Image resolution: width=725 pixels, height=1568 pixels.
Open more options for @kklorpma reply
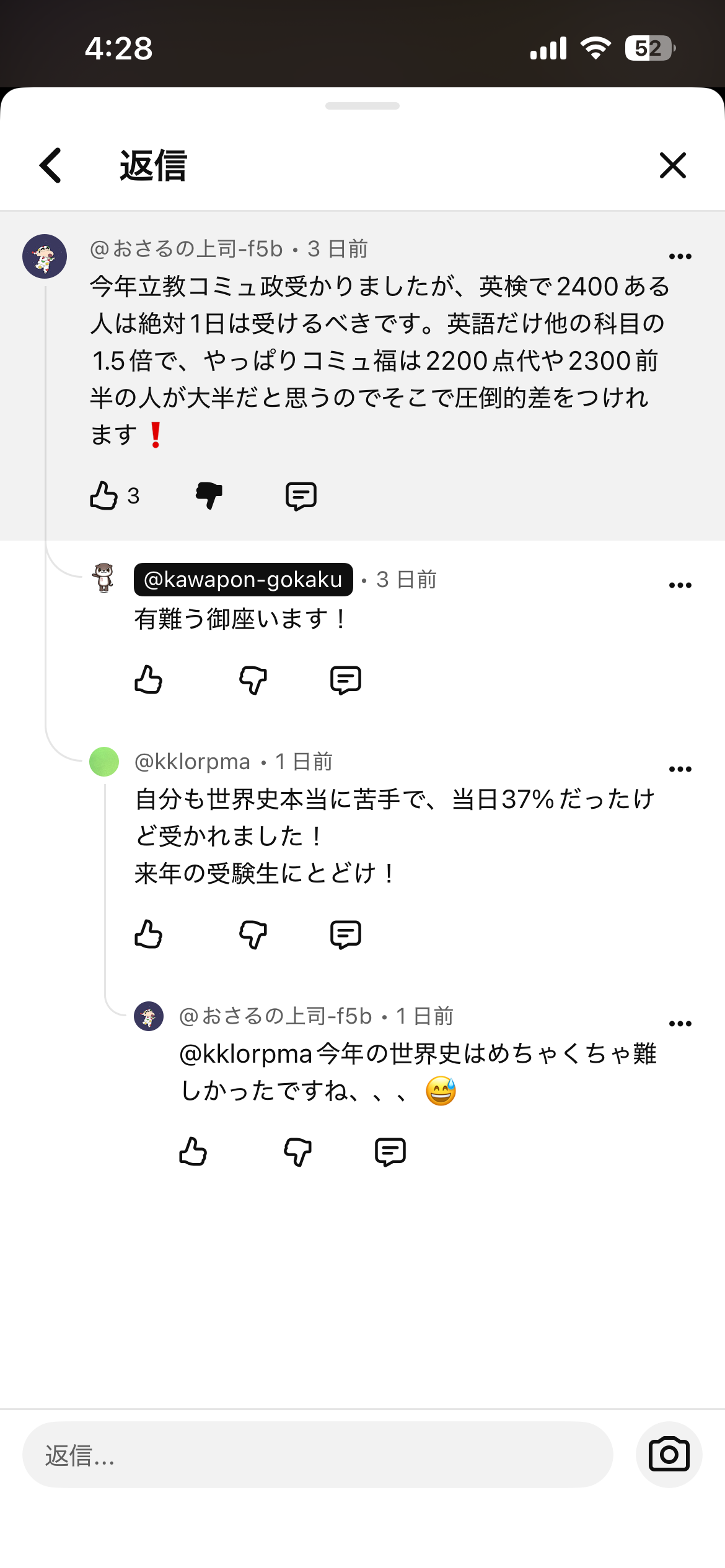(x=680, y=769)
